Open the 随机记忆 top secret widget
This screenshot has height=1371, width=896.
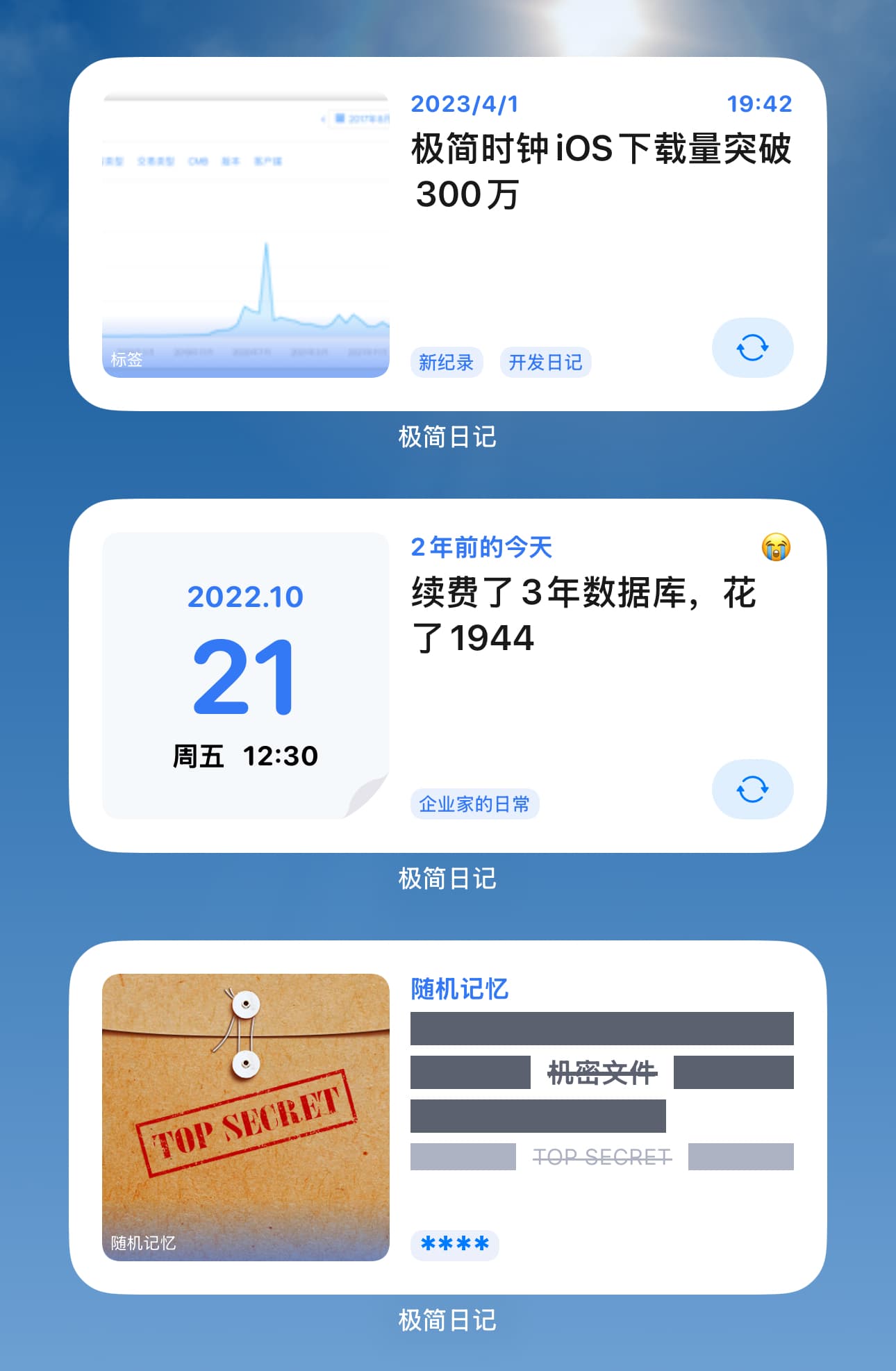(447, 1117)
